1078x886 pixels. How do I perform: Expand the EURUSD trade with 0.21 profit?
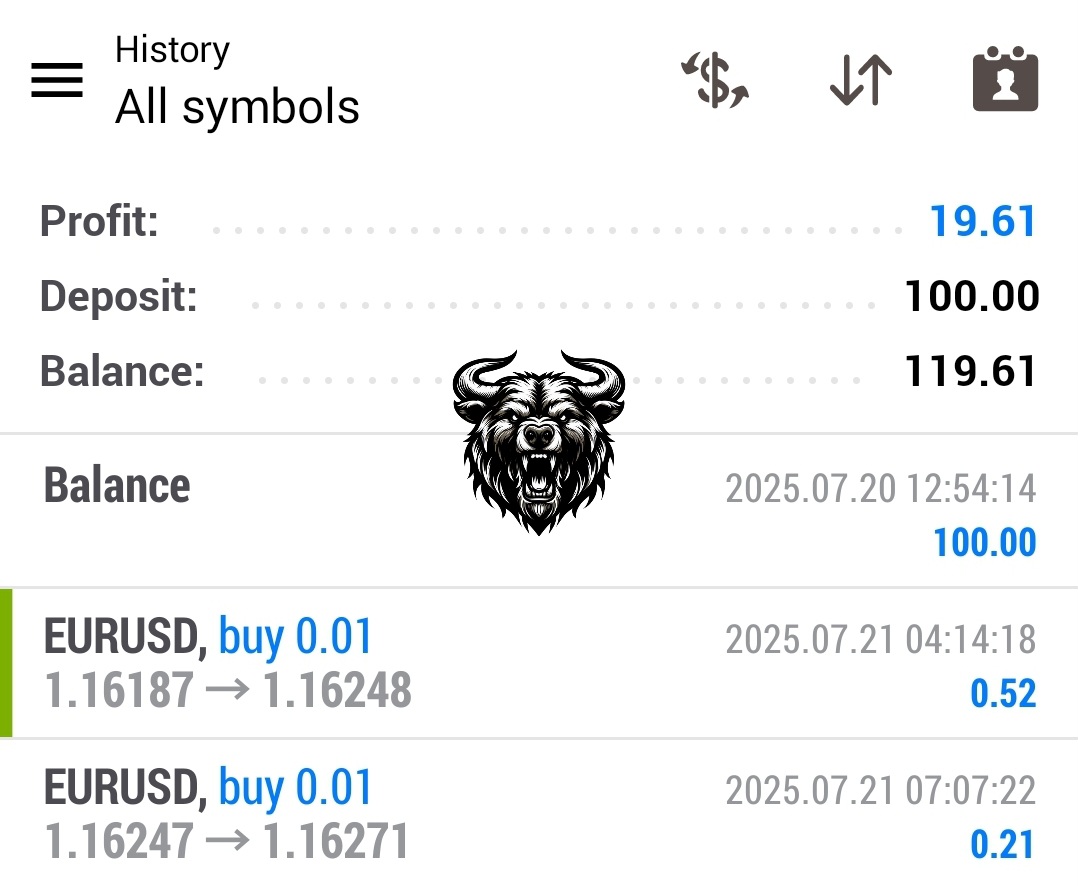pos(540,814)
